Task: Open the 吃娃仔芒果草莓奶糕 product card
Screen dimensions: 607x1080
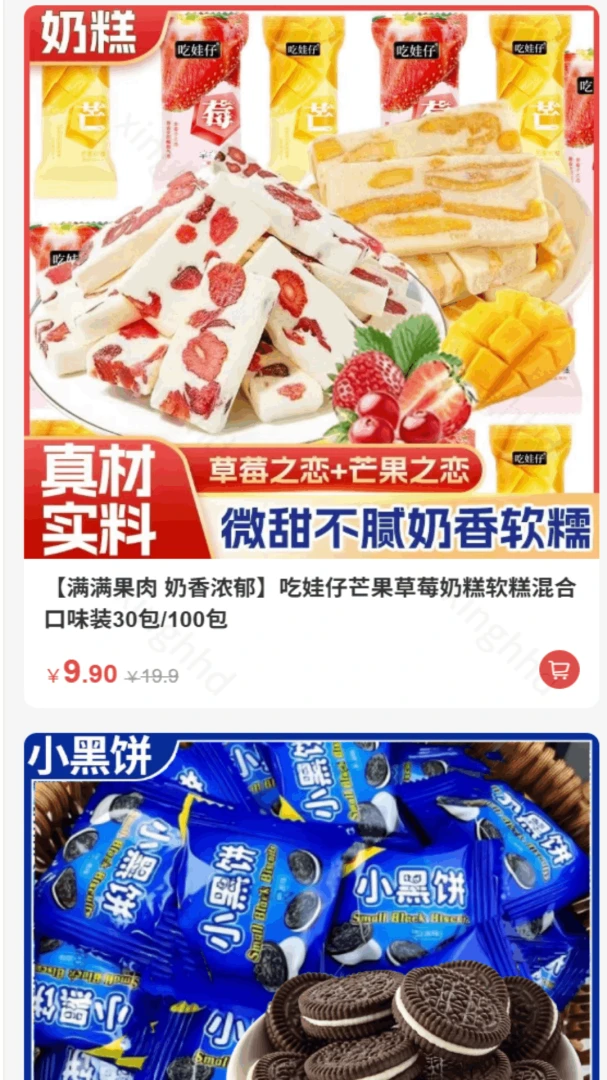Action: [x=311, y=357]
